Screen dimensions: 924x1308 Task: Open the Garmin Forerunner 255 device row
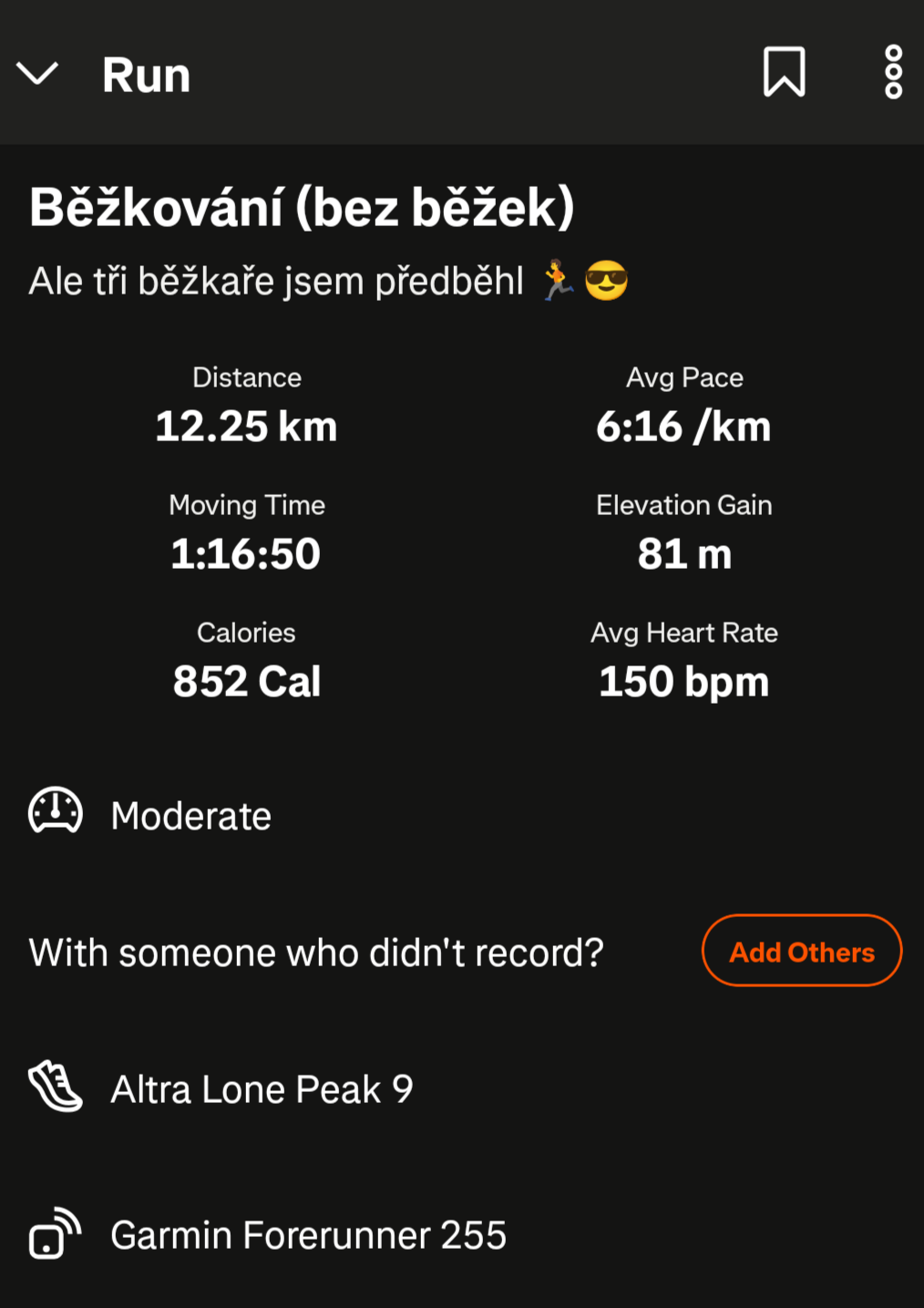click(x=307, y=1235)
